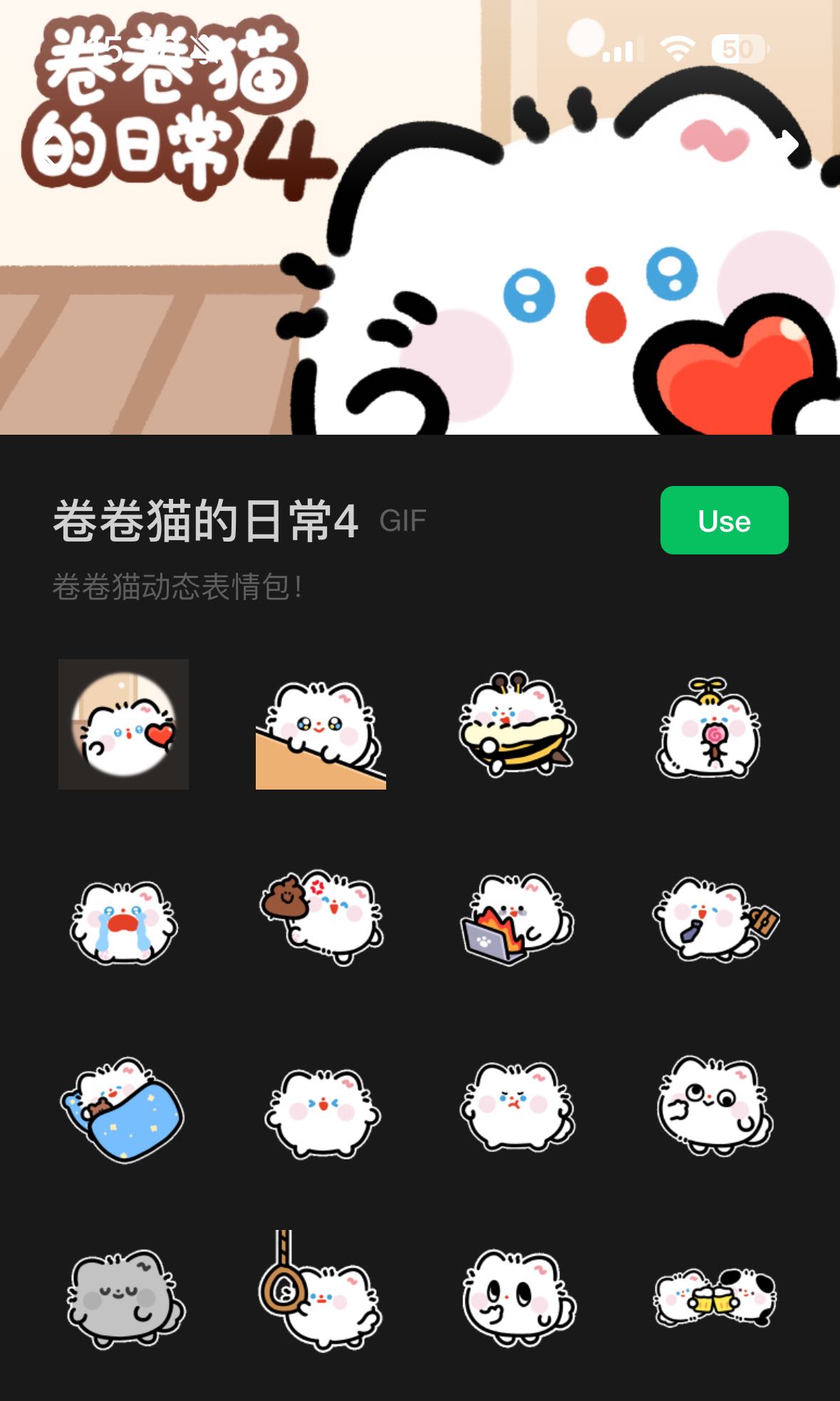Preview the gray sleeping cat sticker
The height and width of the screenshot is (1401, 840).
[125, 1298]
